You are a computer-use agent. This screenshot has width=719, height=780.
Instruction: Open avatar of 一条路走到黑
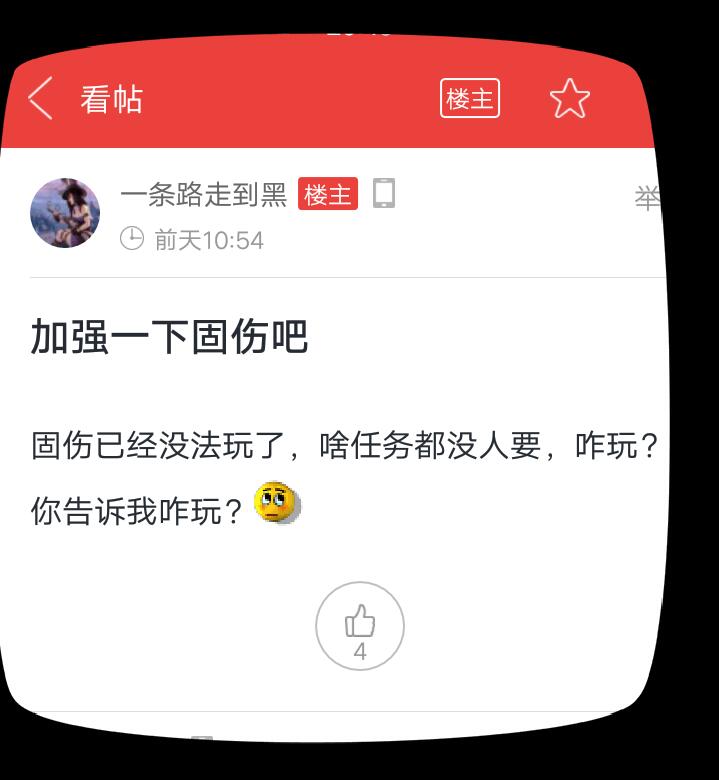coord(66,213)
